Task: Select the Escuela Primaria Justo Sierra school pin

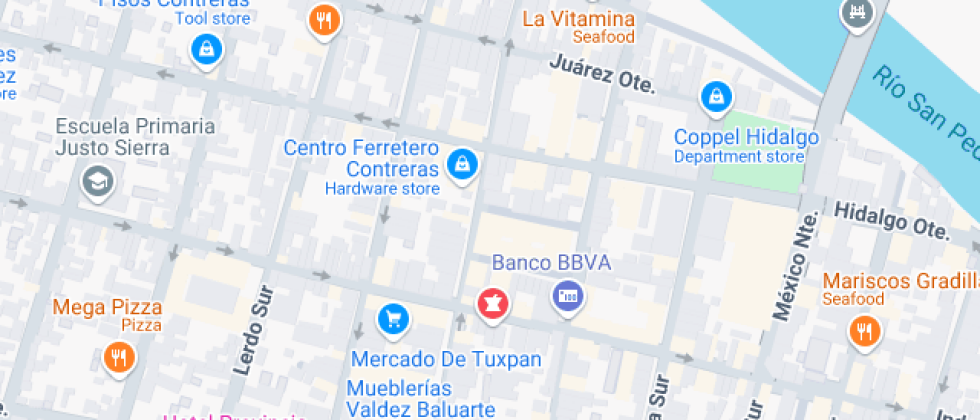Action: point(98,182)
